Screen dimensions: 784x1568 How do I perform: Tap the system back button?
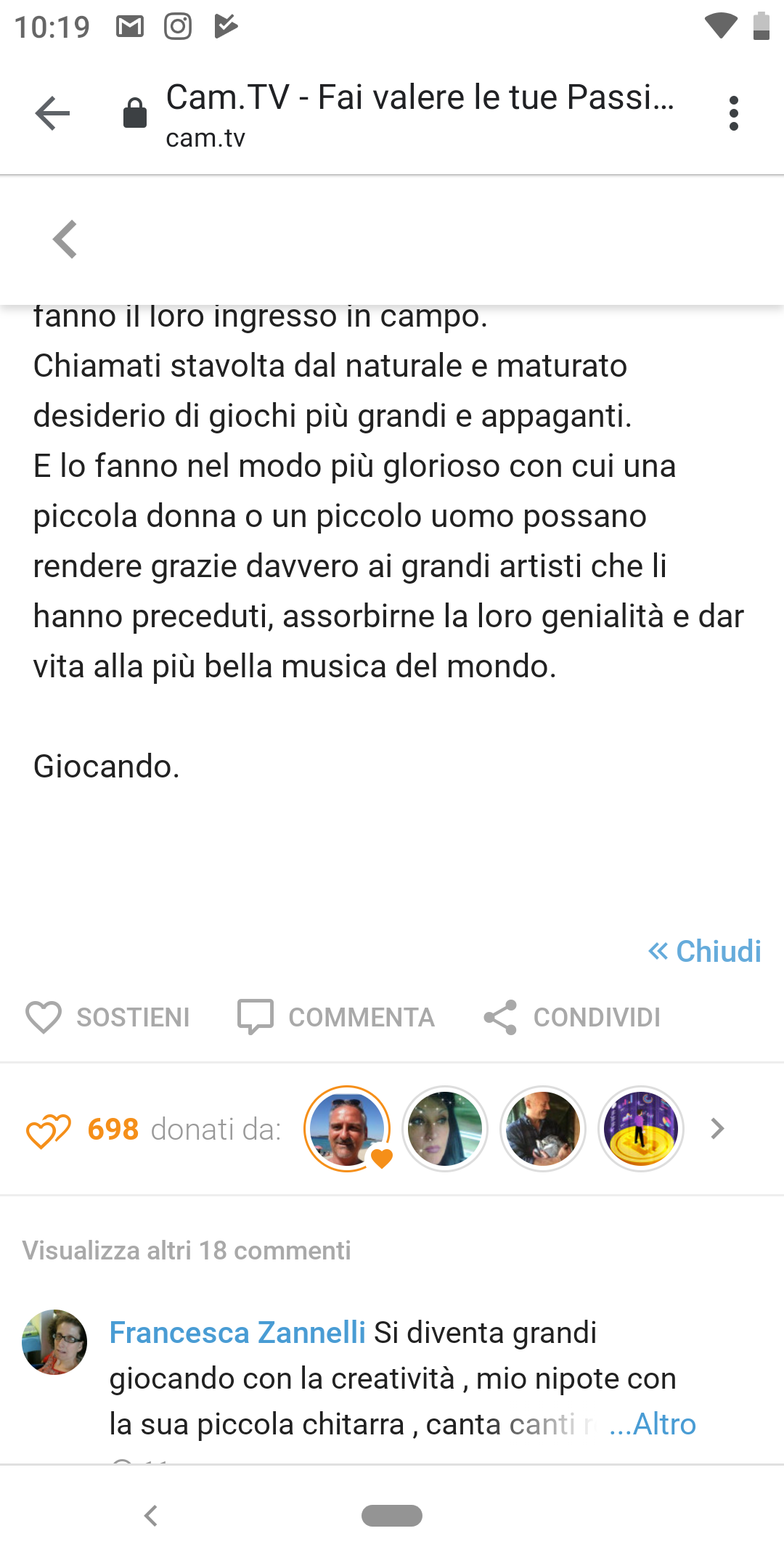pos(151,1516)
